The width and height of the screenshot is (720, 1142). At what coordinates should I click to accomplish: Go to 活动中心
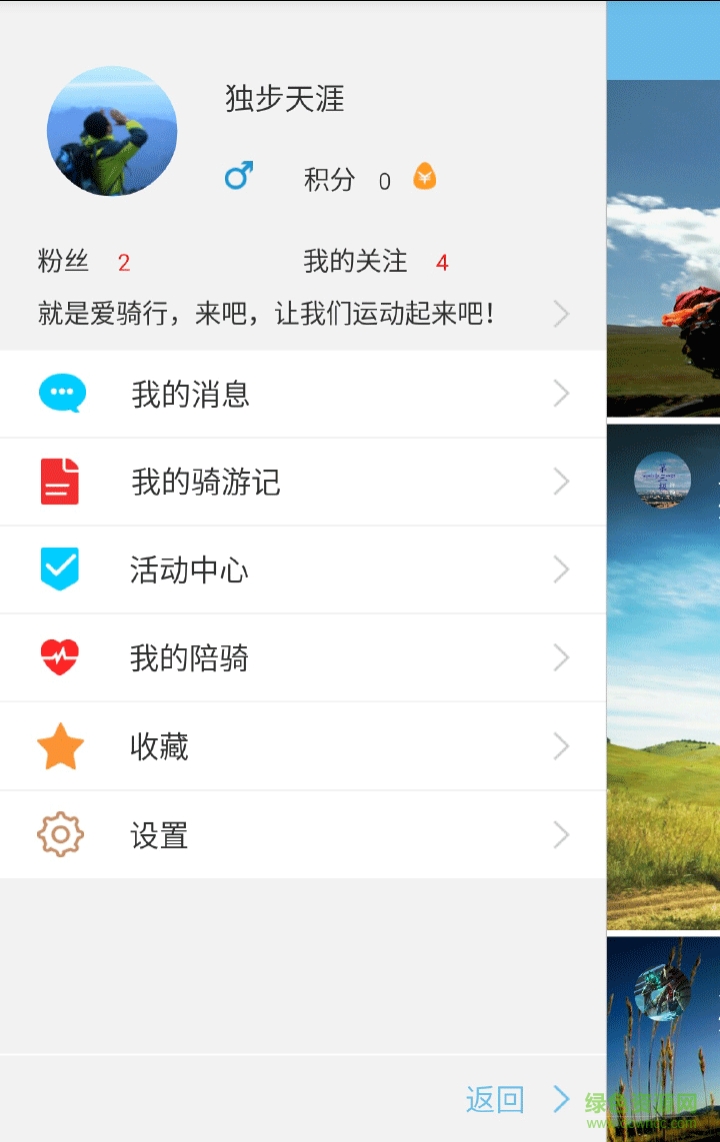(300, 570)
